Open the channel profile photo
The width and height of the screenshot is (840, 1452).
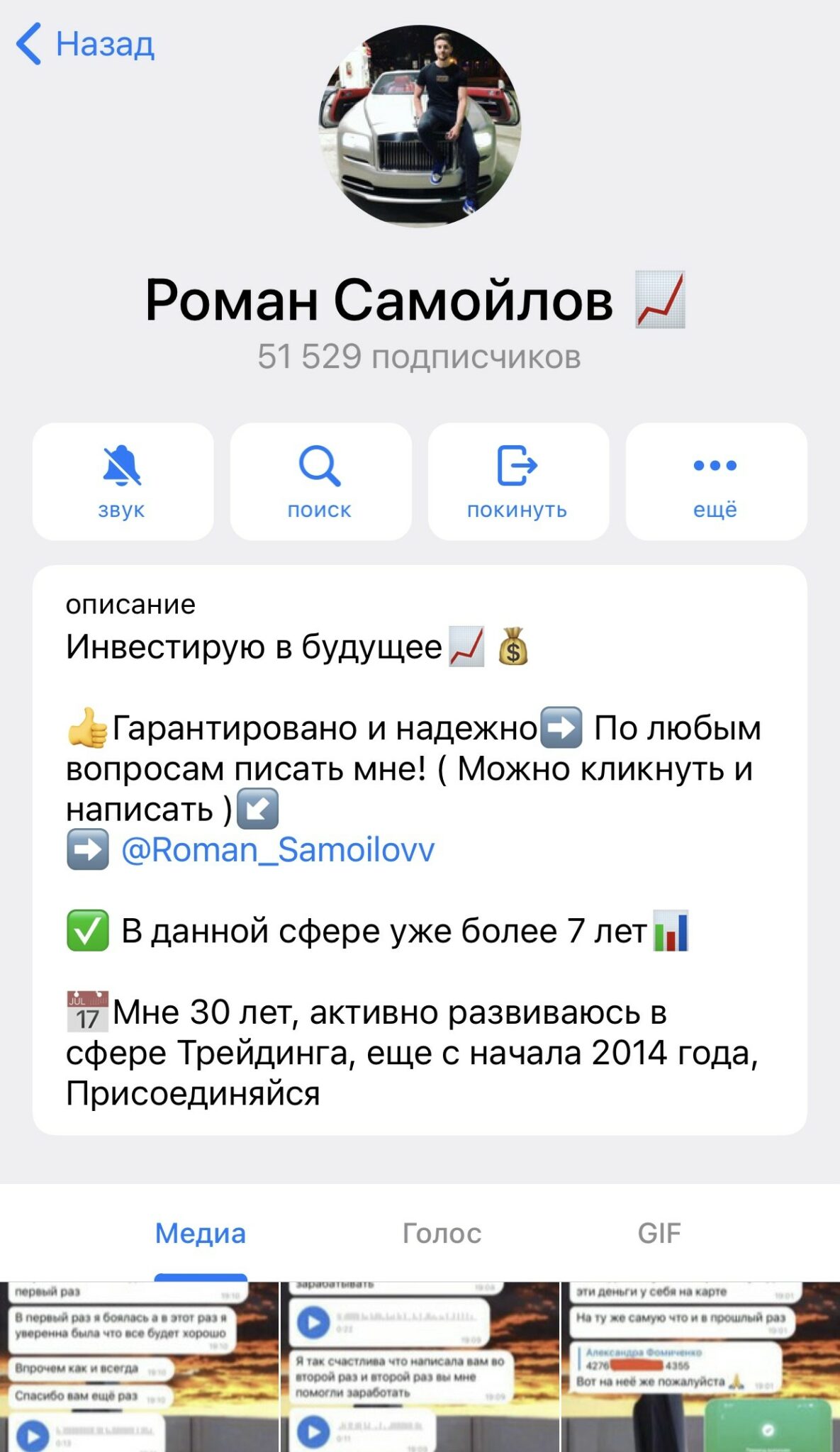pos(420,126)
